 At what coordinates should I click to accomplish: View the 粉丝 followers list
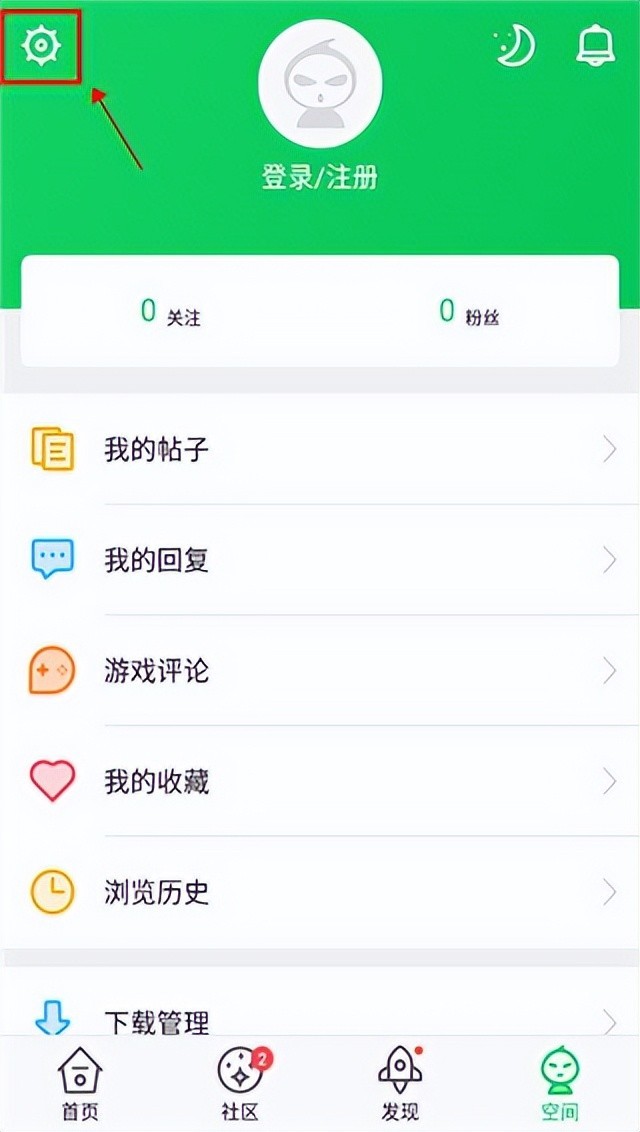tap(468, 312)
